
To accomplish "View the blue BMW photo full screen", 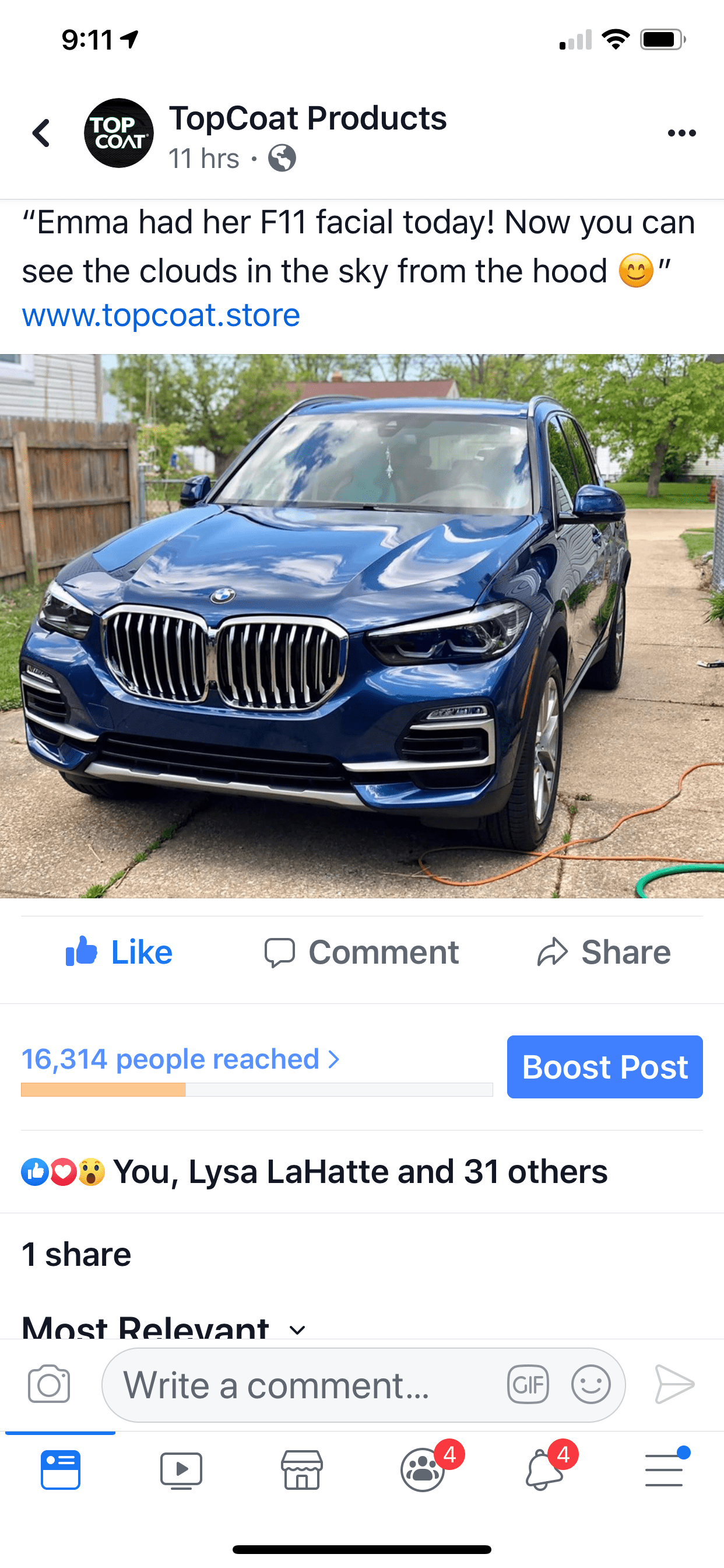I will [x=362, y=626].
